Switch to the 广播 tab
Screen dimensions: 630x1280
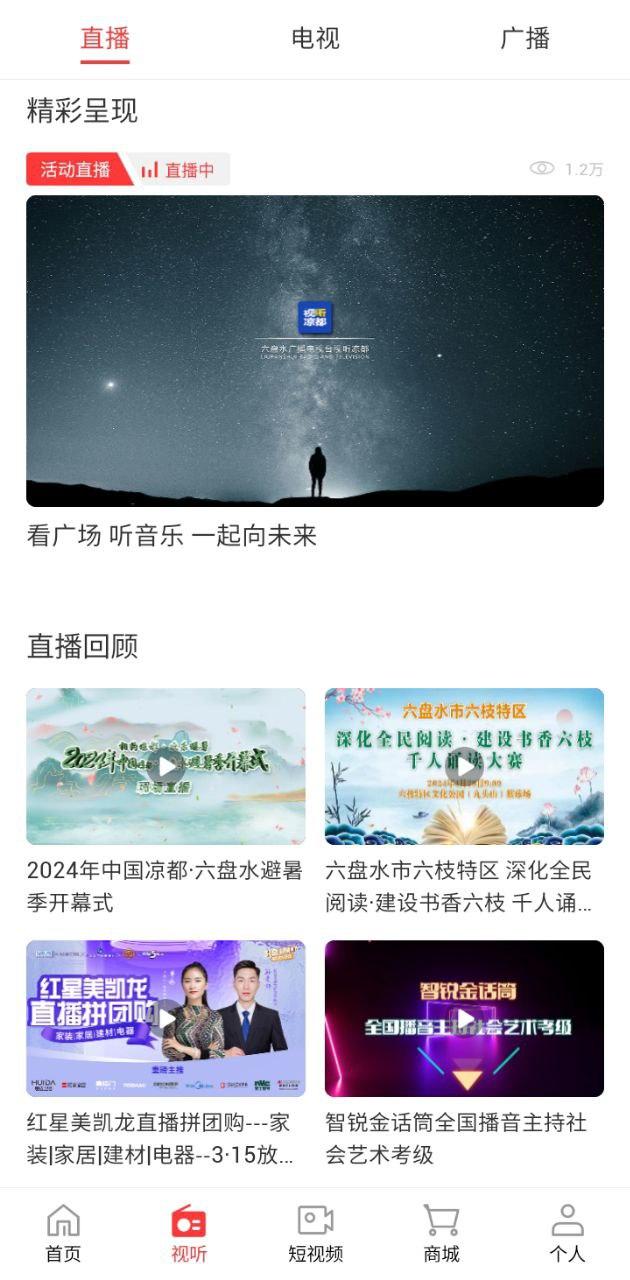coord(525,39)
